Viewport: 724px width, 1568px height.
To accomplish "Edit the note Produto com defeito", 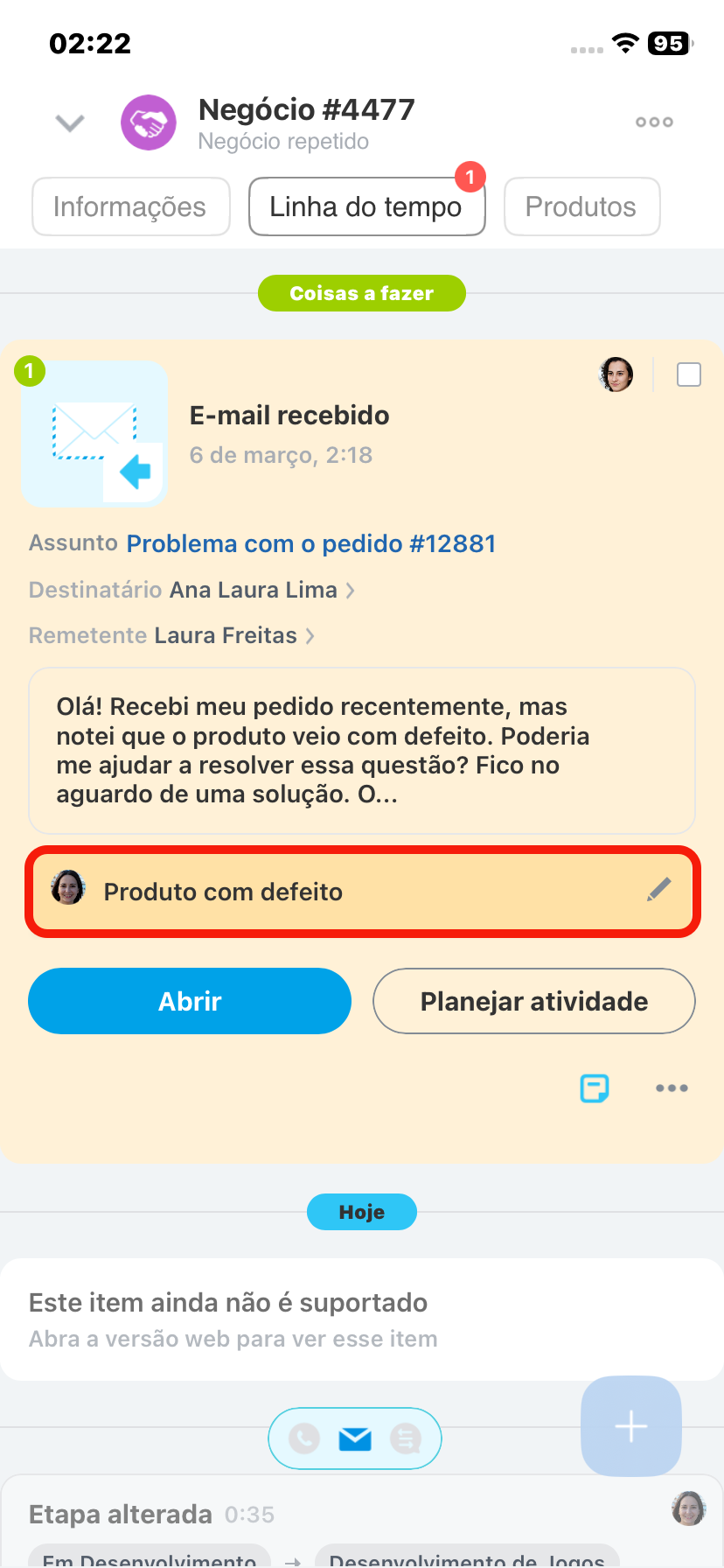I will [658, 891].
